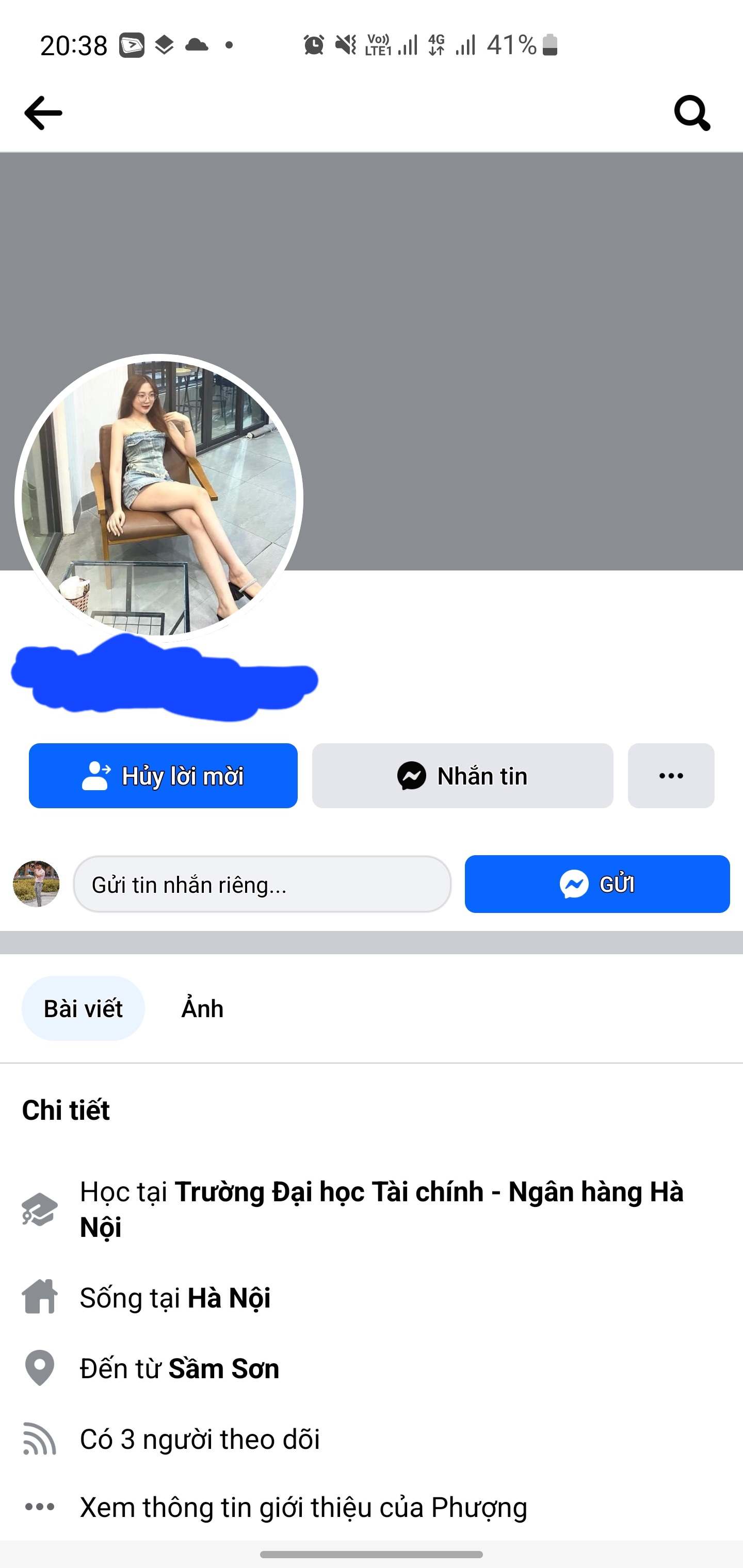Open the Sầm Sơn hometown link
The image size is (743, 1568).
[x=223, y=1368]
